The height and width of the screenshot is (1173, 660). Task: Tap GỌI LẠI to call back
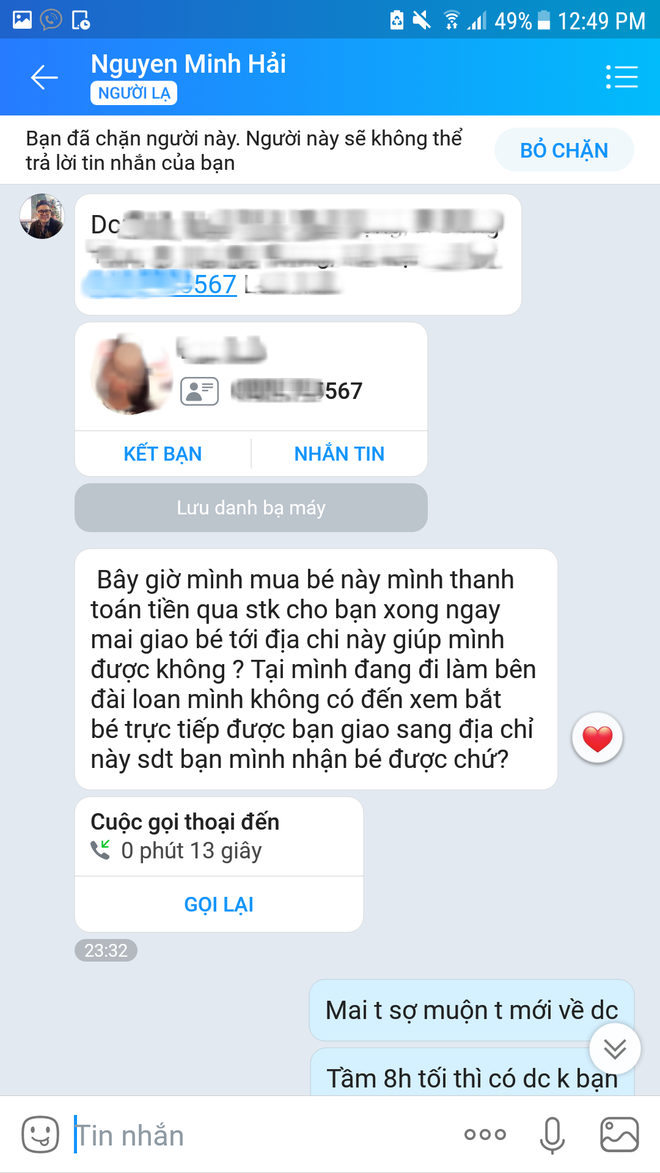click(x=219, y=904)
